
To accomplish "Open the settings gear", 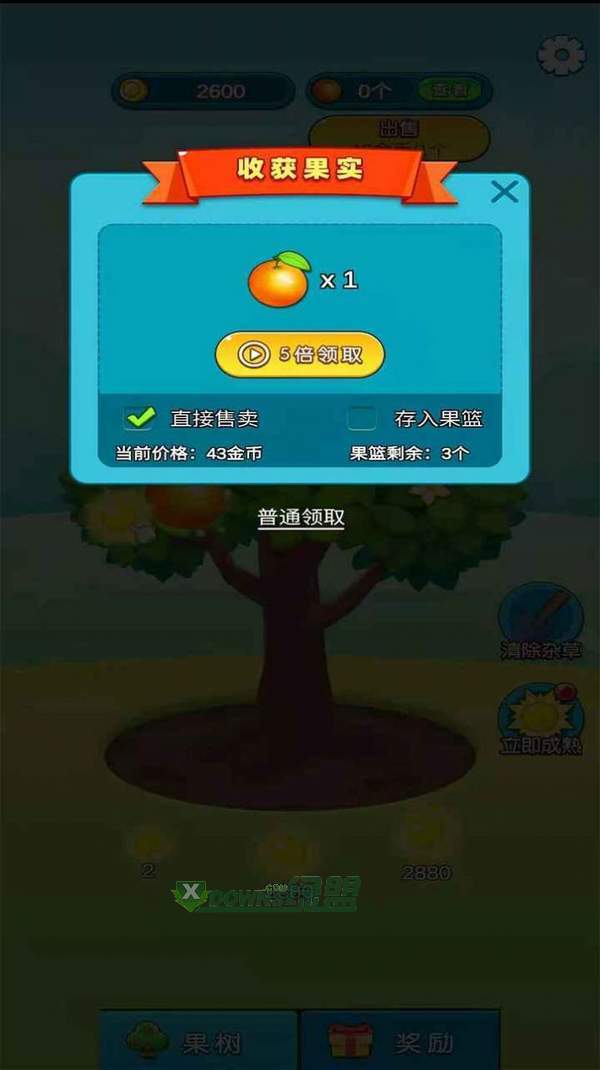I will [x=561, y=55].
